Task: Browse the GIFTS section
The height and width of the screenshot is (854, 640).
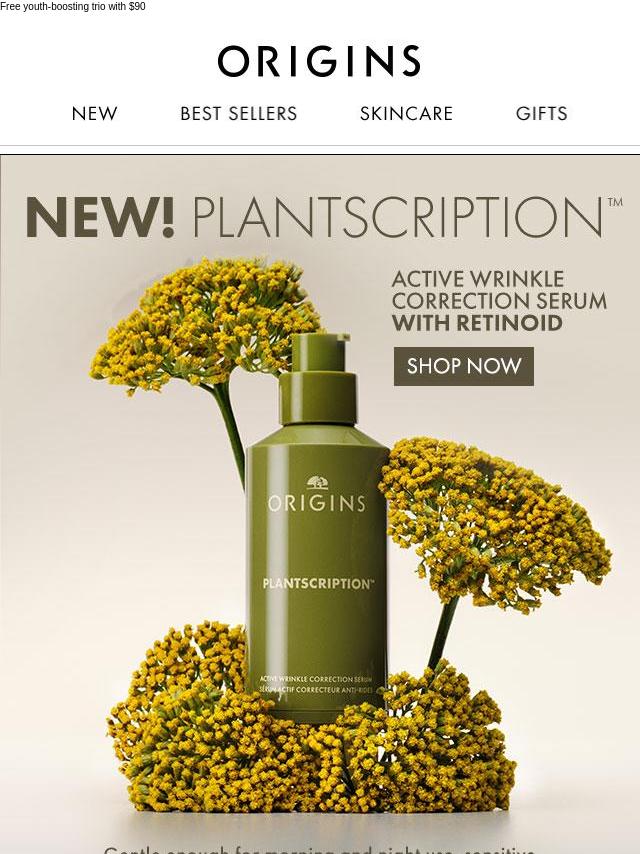Action: (x=541, y=114)
